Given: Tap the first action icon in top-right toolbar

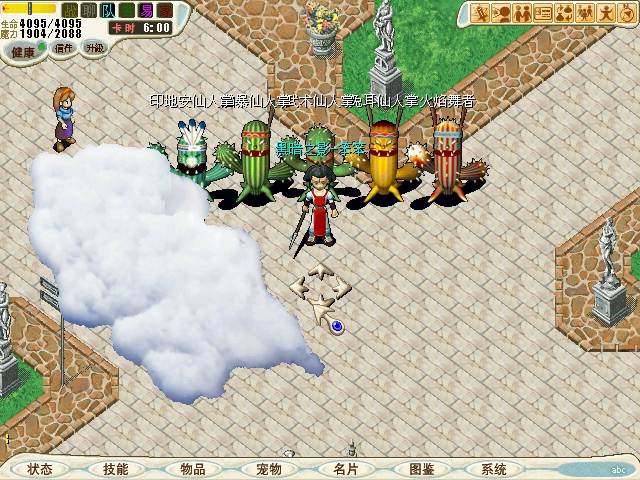Looking at the screenshot, I should click(481, 13).
